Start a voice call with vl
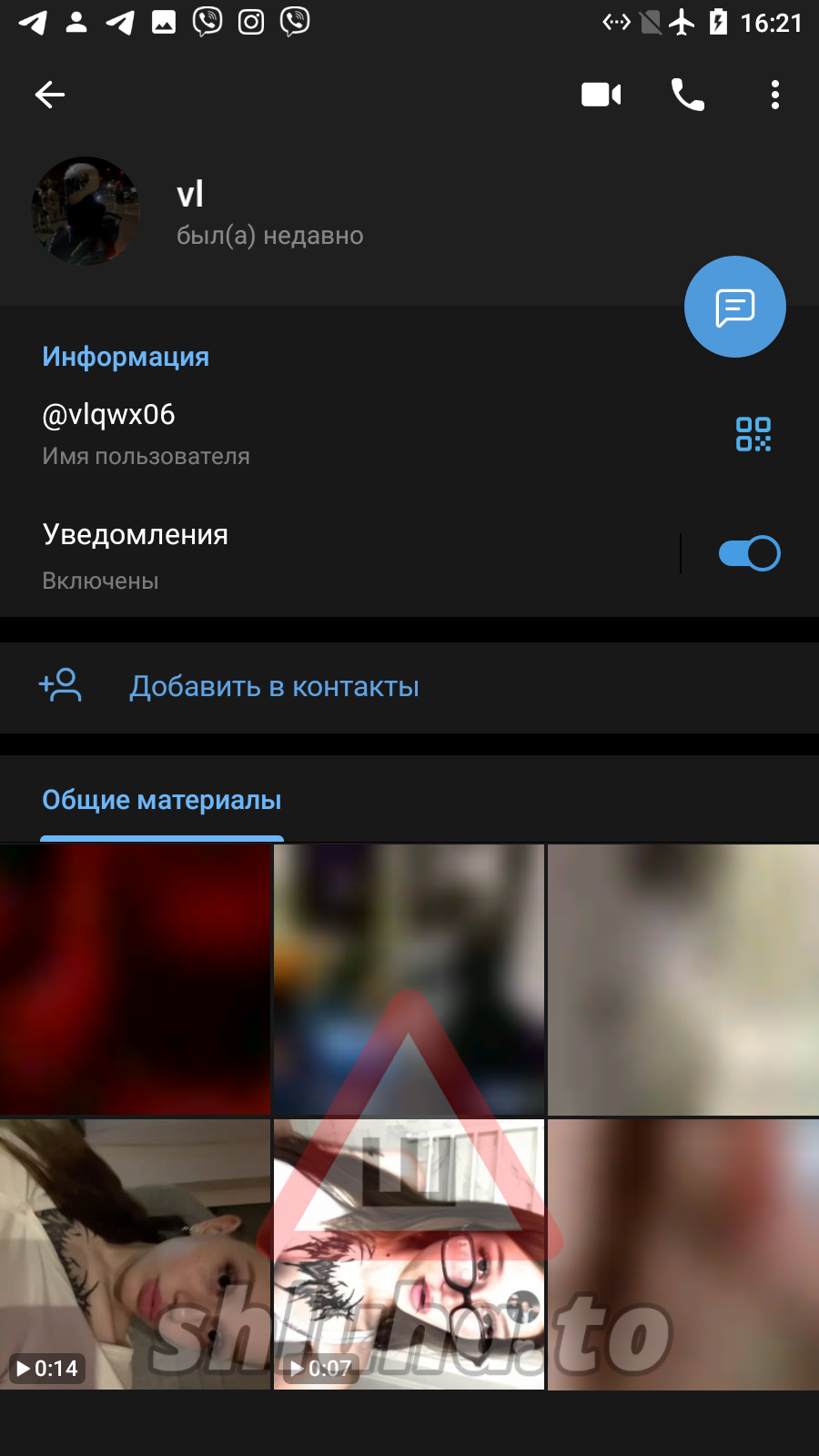 688,95
